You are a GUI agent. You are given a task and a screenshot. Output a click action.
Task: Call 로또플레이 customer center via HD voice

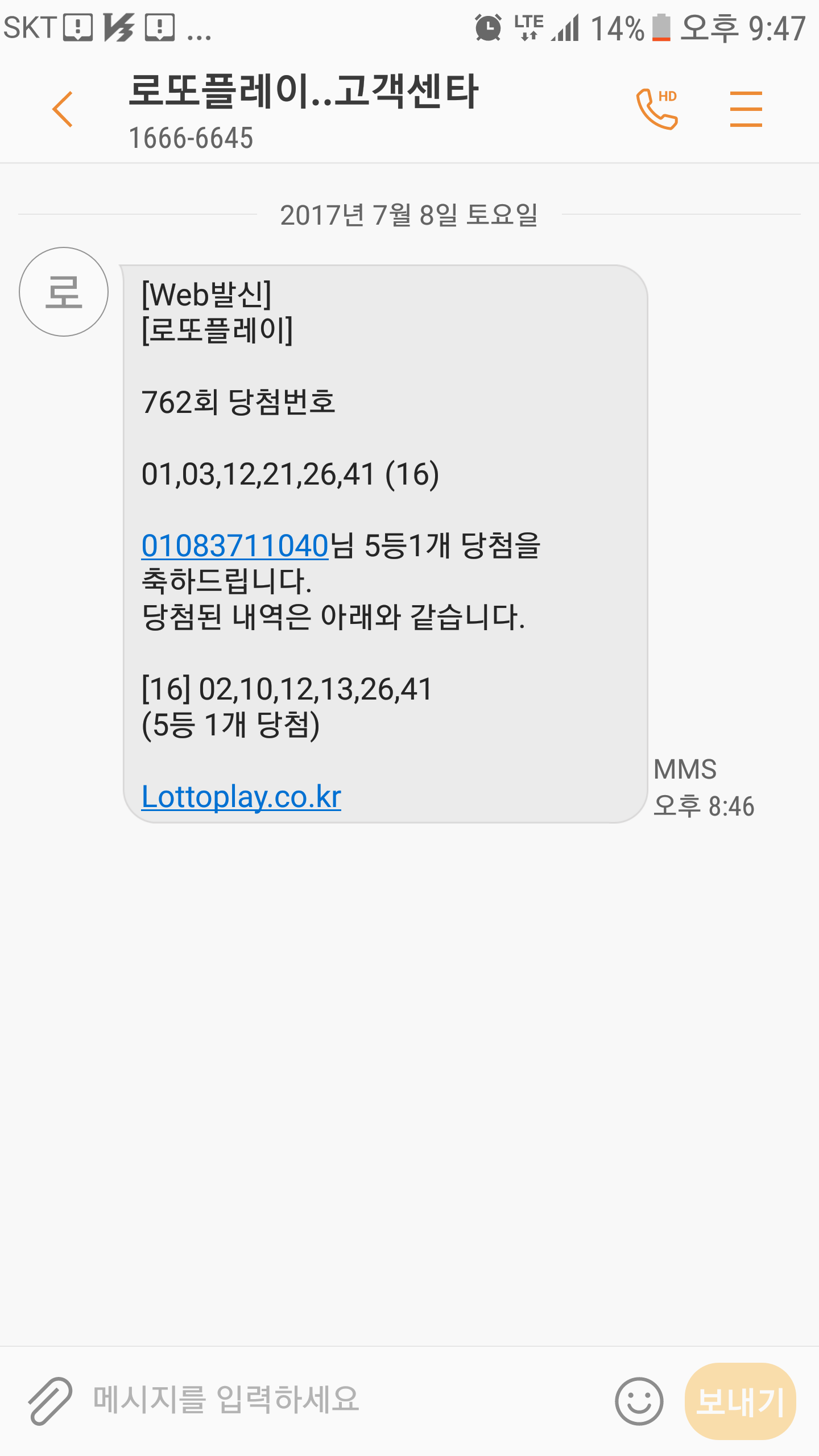[657, 109]
